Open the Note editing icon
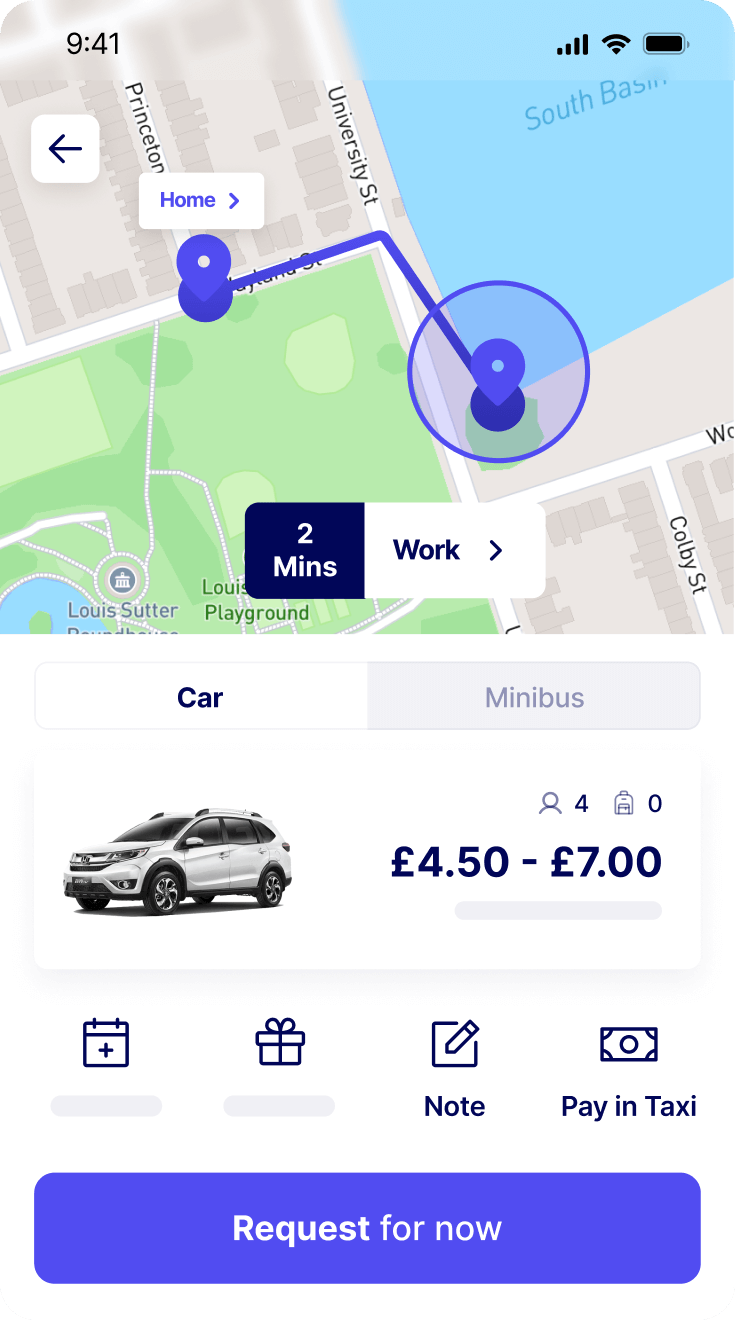Screen dimensions: 735x1320 click(454, 1043)
